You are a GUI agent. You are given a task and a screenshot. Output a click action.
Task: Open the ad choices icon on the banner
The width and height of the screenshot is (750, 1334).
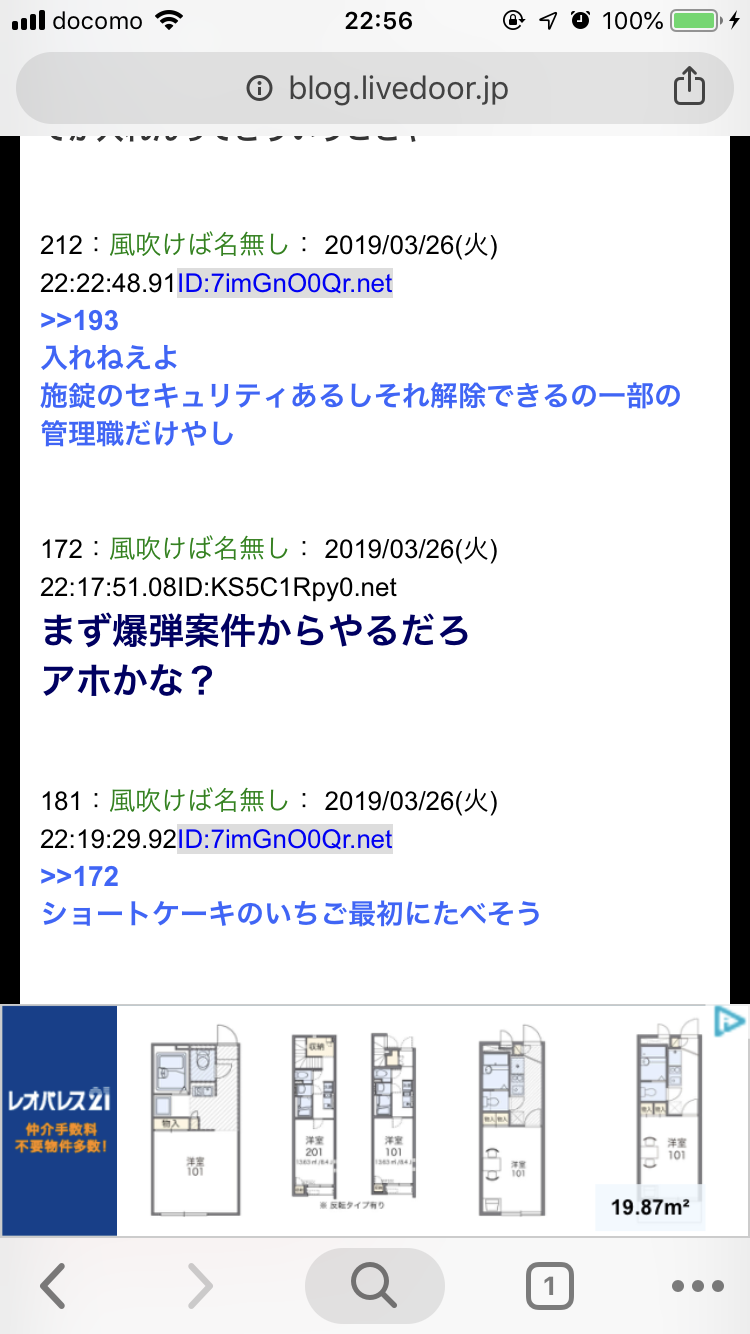pos(730,1021)
